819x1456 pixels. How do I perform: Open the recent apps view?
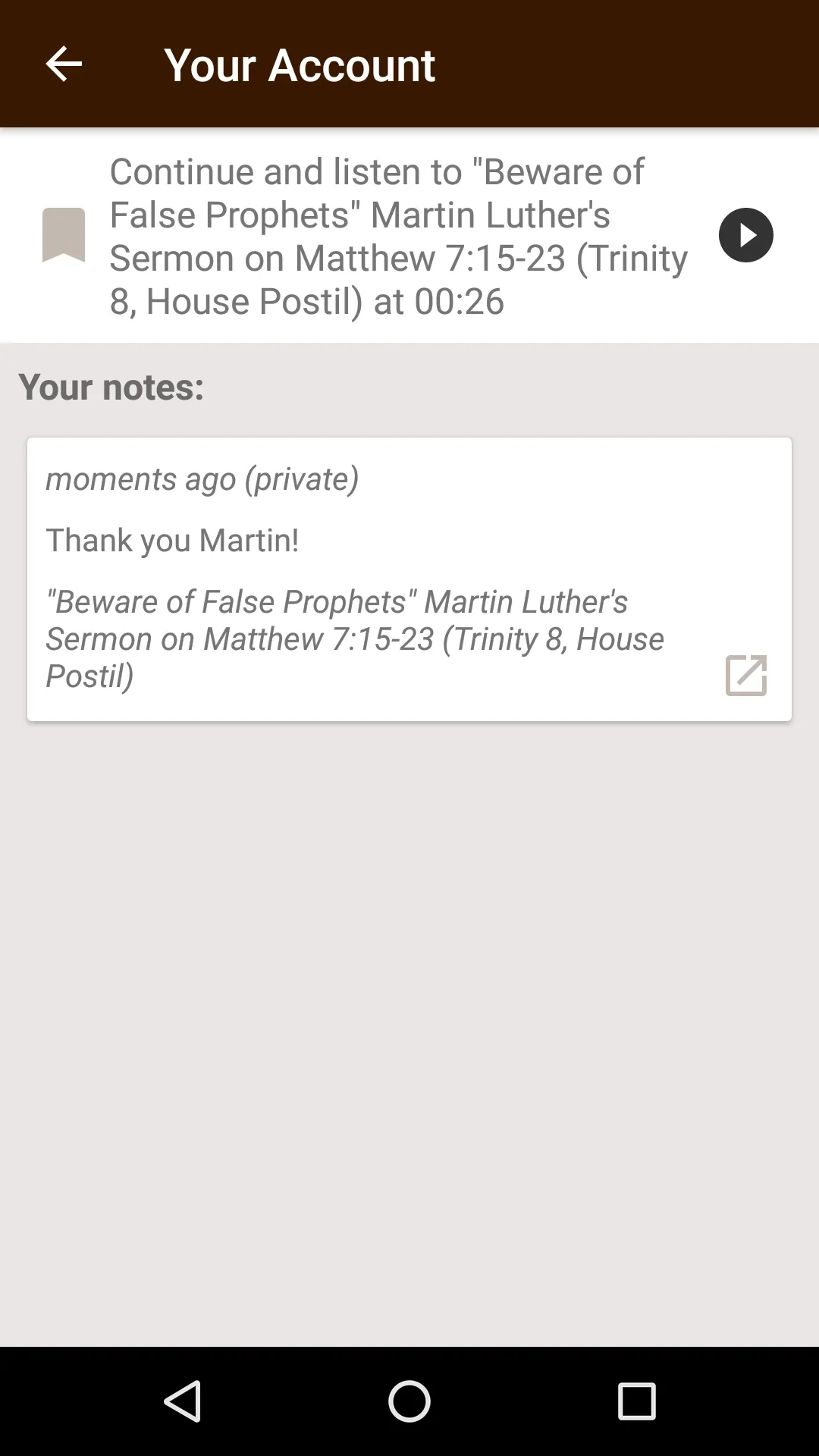point(636,1401)
